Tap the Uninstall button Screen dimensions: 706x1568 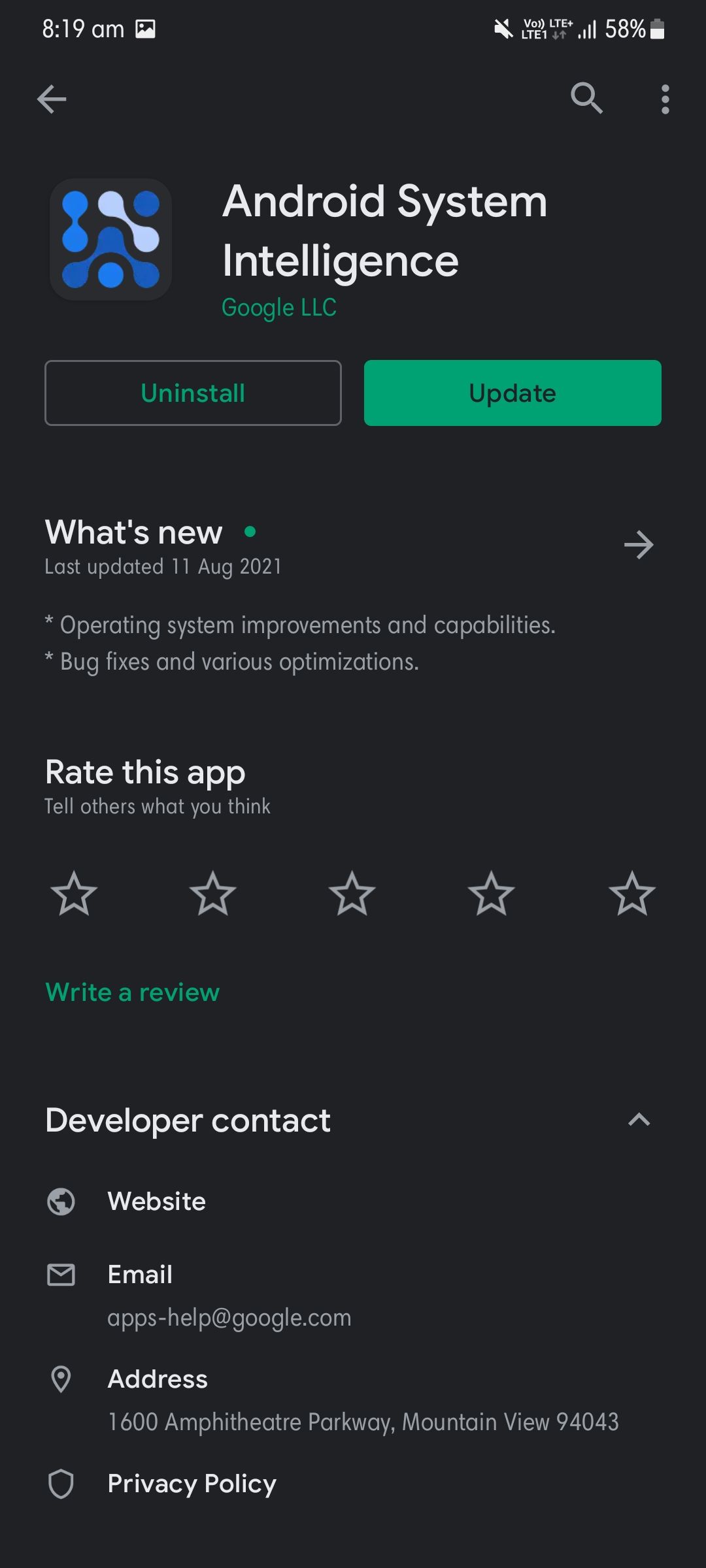pos(193,393)
